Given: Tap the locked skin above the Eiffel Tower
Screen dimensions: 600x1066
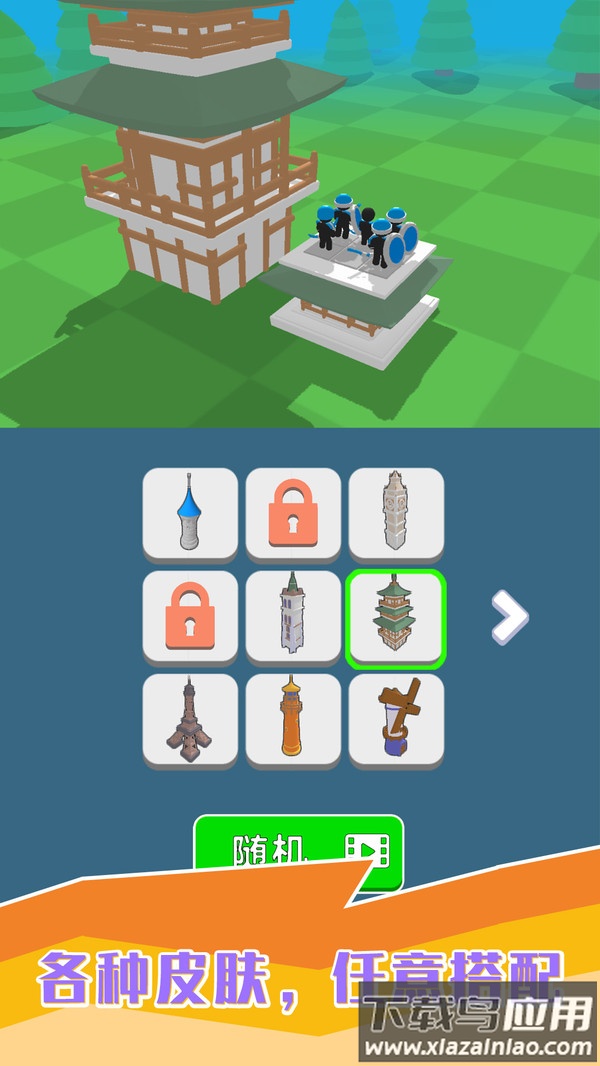Looking at the screenshot, I should [x=190, y=614].
